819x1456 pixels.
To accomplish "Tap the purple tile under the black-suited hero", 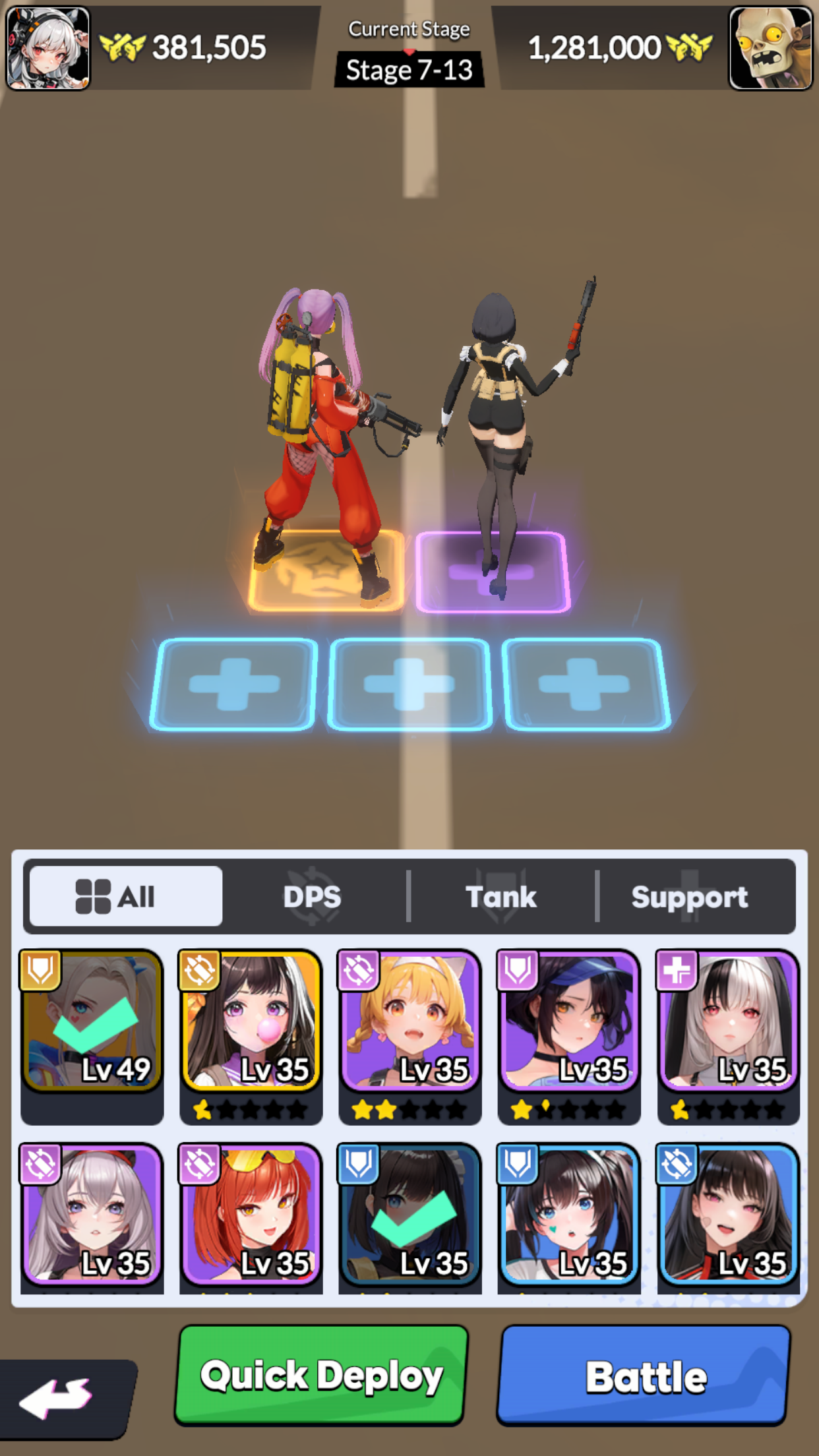I will [493, 572].
